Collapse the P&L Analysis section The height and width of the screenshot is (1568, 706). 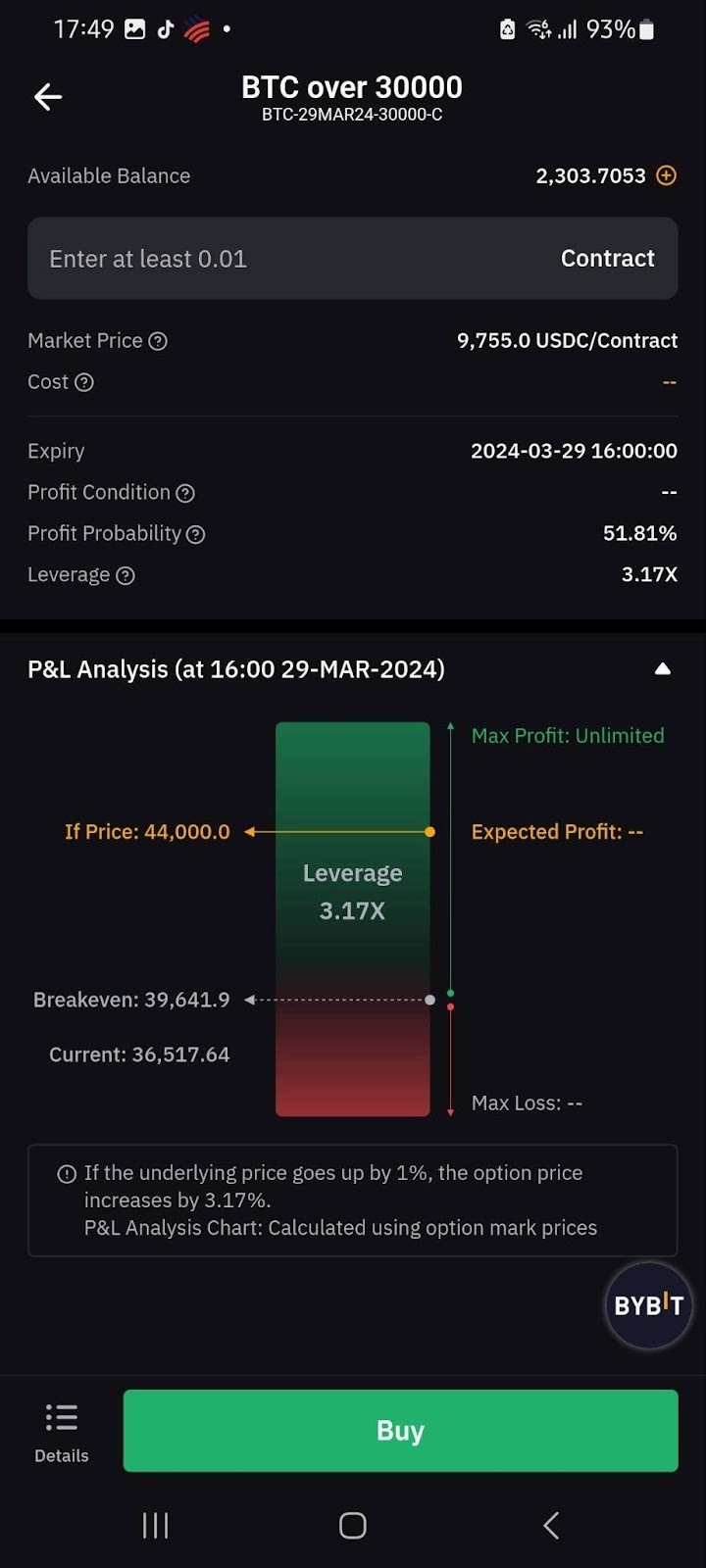pos(663,669)
